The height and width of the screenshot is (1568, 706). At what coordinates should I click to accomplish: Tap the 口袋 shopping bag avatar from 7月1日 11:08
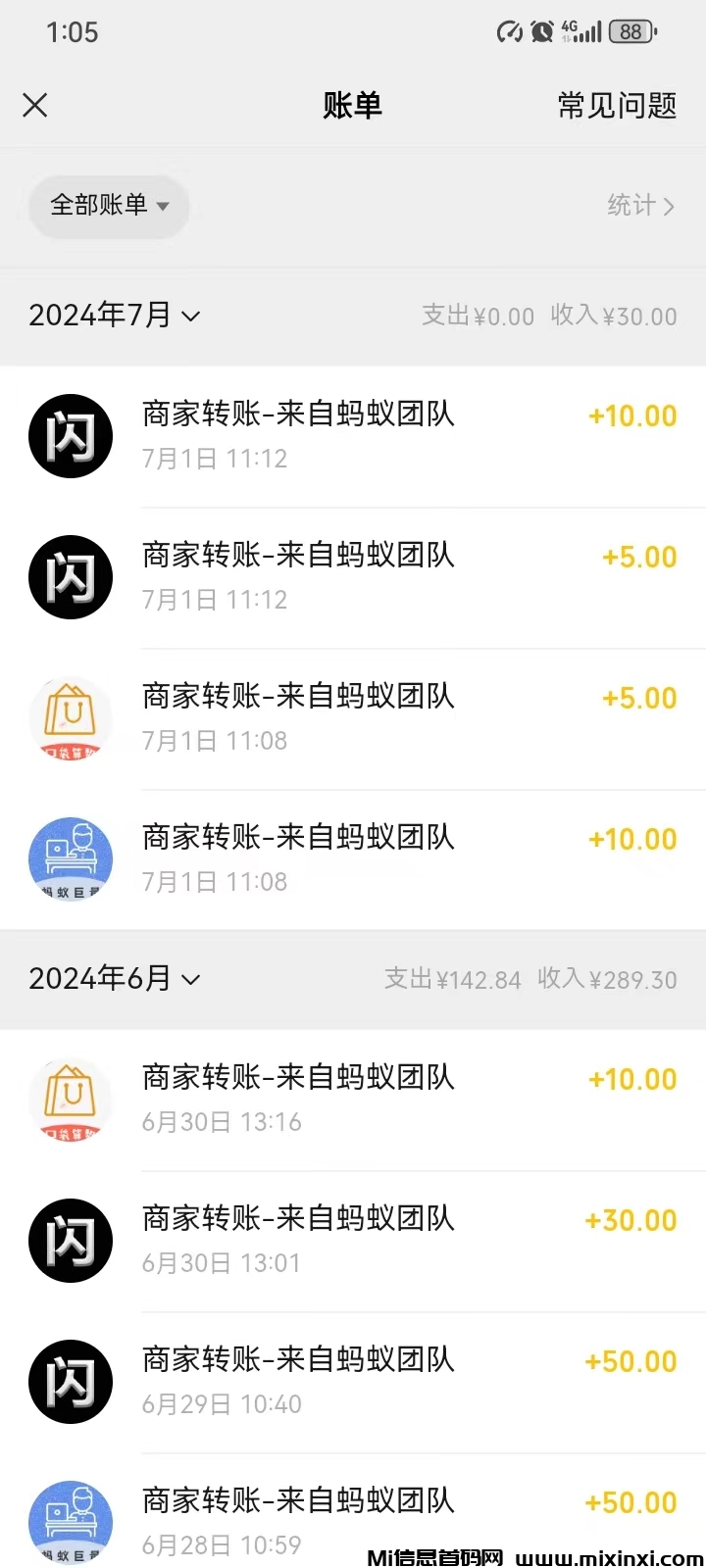[71, 718]
